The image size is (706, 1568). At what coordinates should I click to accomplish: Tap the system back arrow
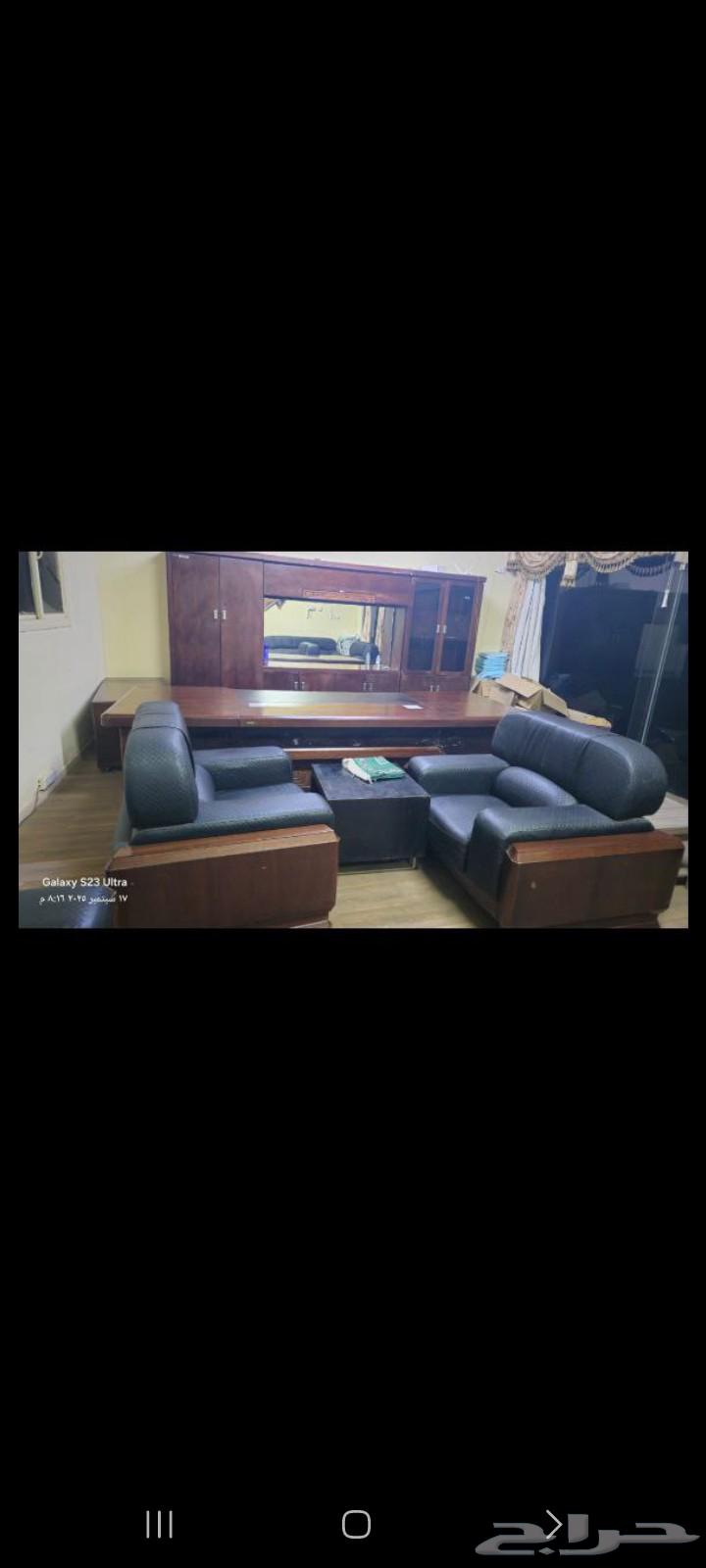click(x=554, y=1524)
